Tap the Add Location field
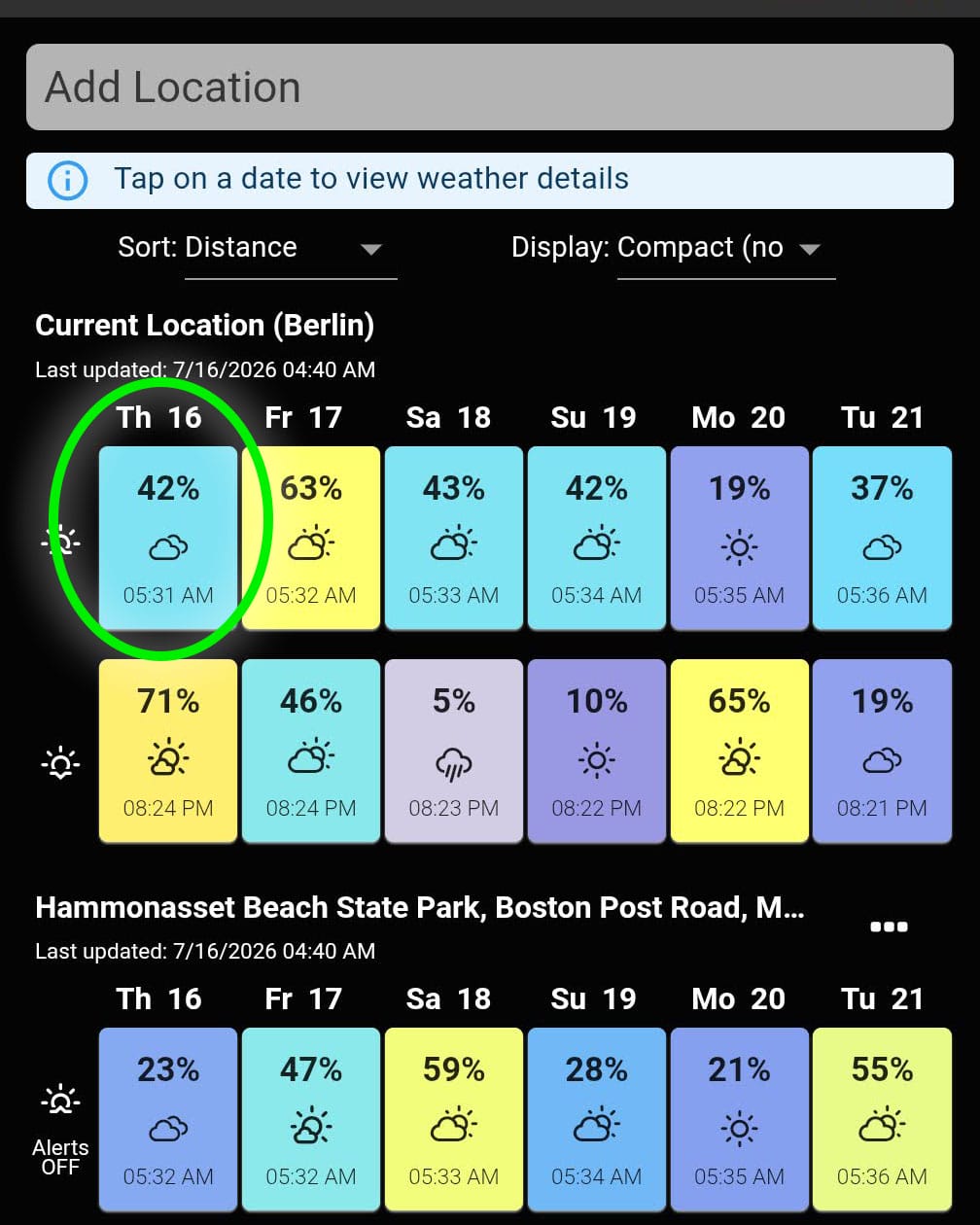The image size is (980, 1225). point(489,87)
